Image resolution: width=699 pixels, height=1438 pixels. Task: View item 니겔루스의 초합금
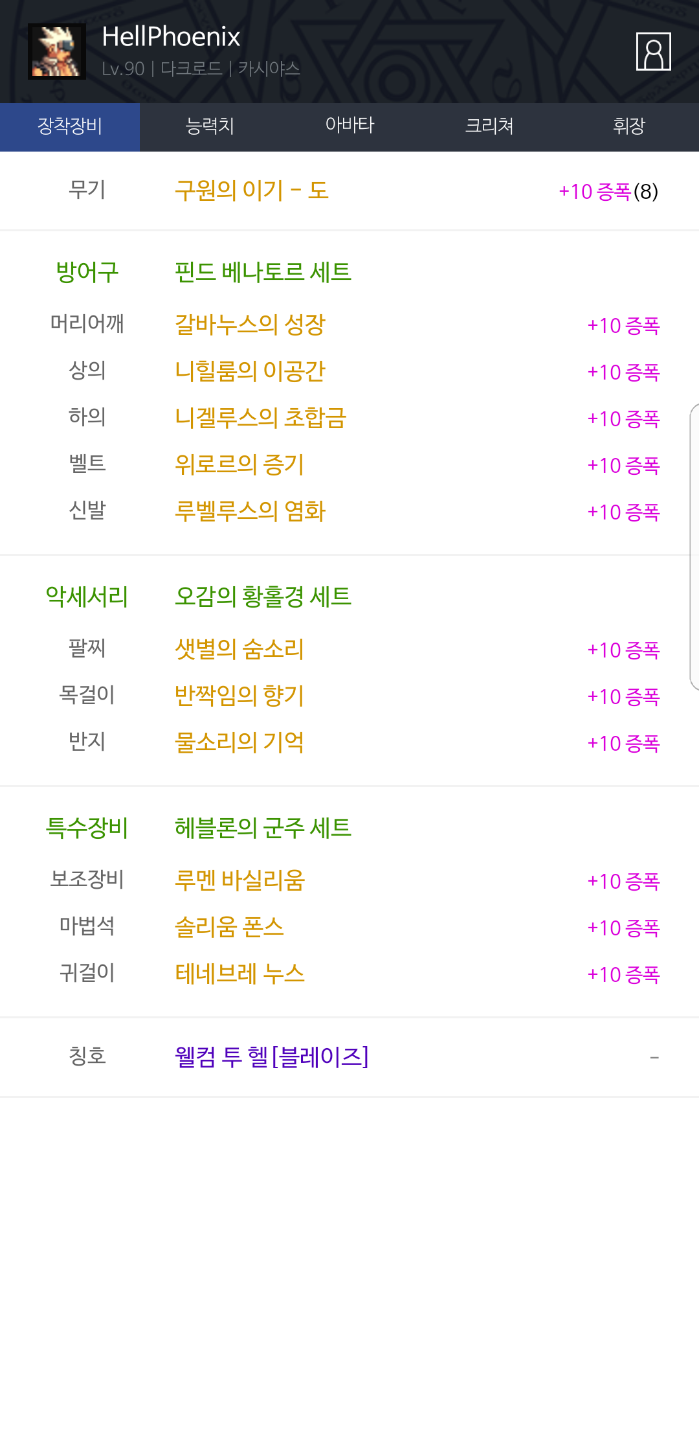(x=260, y=418)
